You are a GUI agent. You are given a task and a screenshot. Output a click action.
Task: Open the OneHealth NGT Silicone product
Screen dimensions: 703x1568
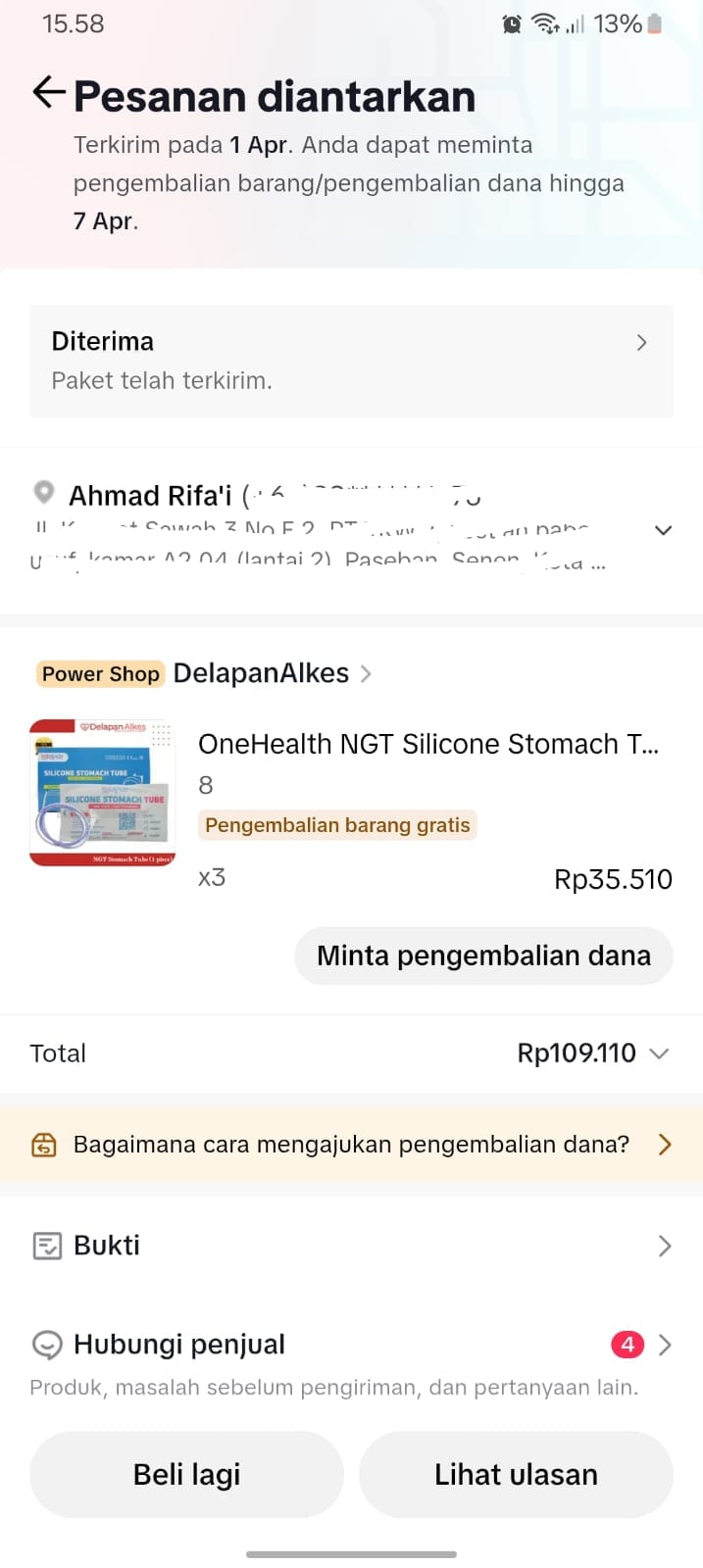tap(427, 745)
